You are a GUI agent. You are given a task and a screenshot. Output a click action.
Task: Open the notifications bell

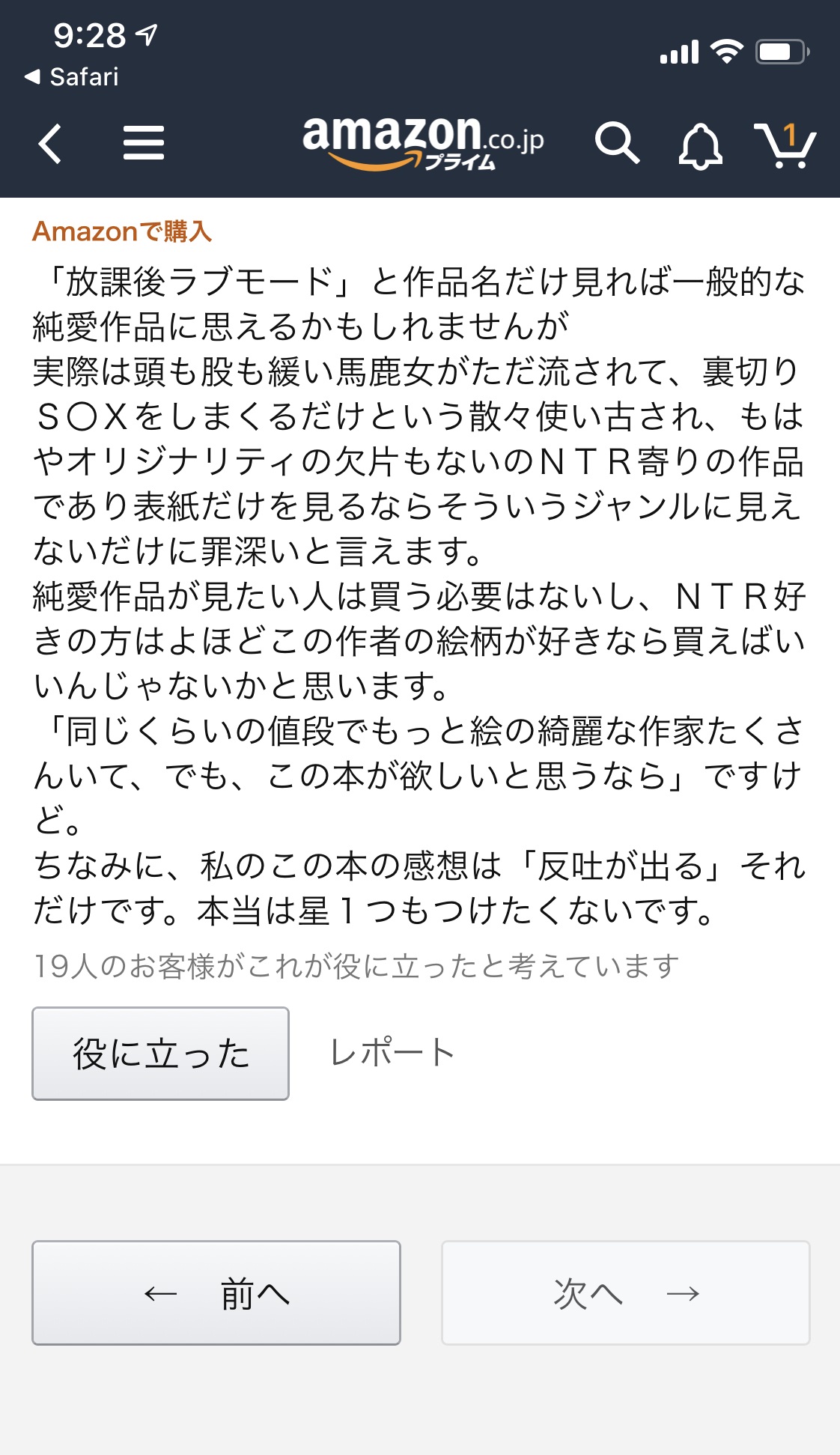point(700,145)
